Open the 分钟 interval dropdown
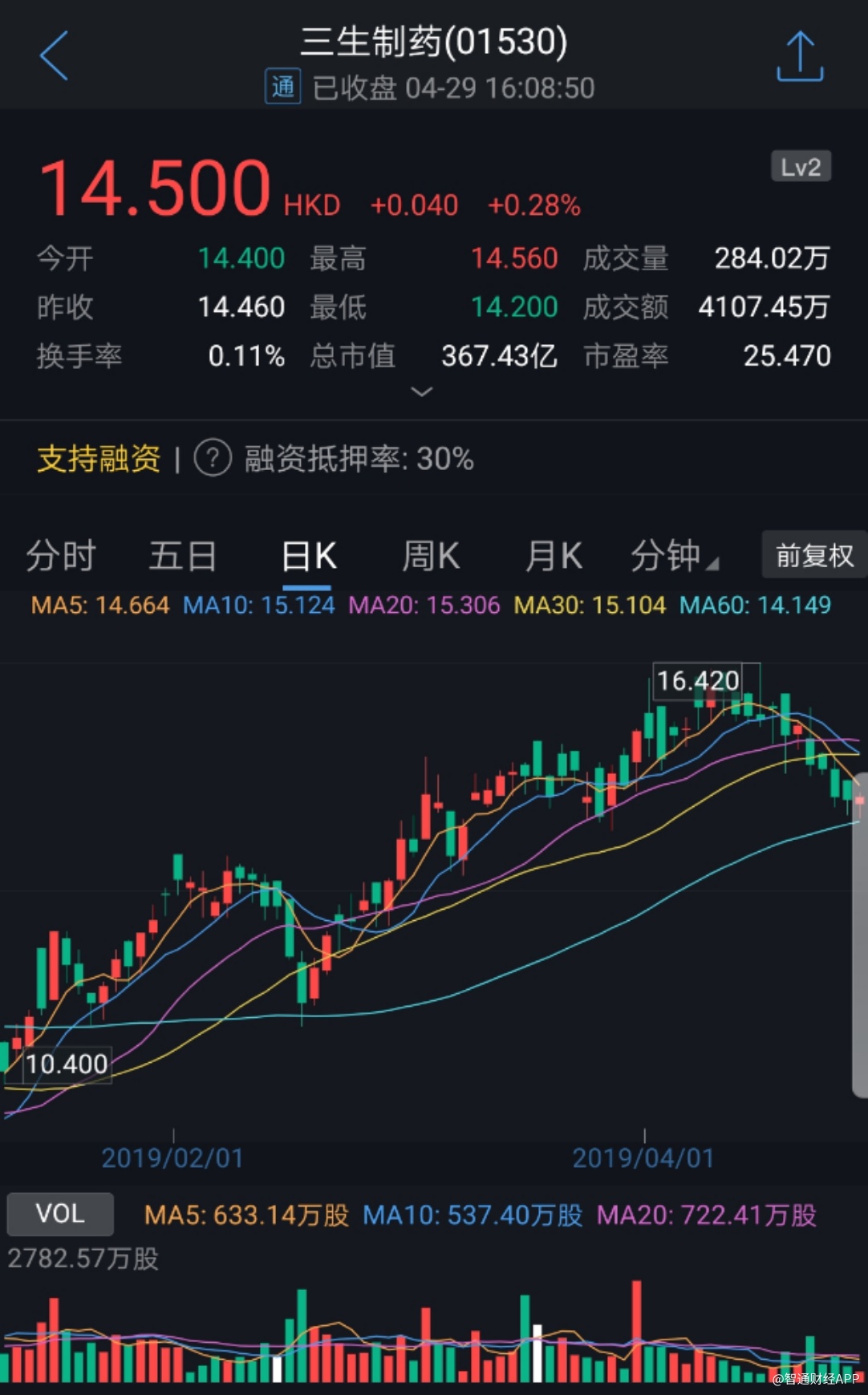This screenshot has height=1395, width=868. [x=672, y=556]
